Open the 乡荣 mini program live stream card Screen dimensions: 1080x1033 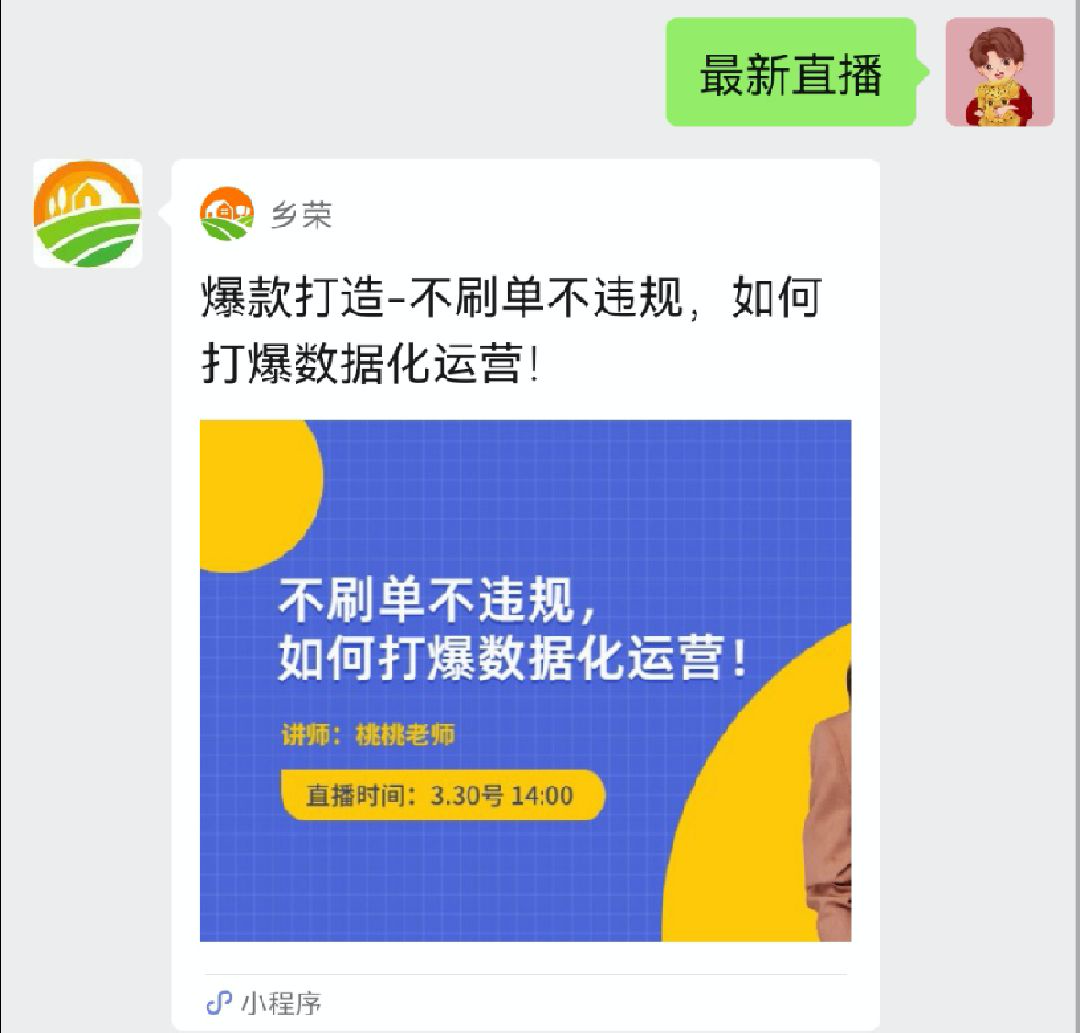pyautogui.click(x=525, y=680)
